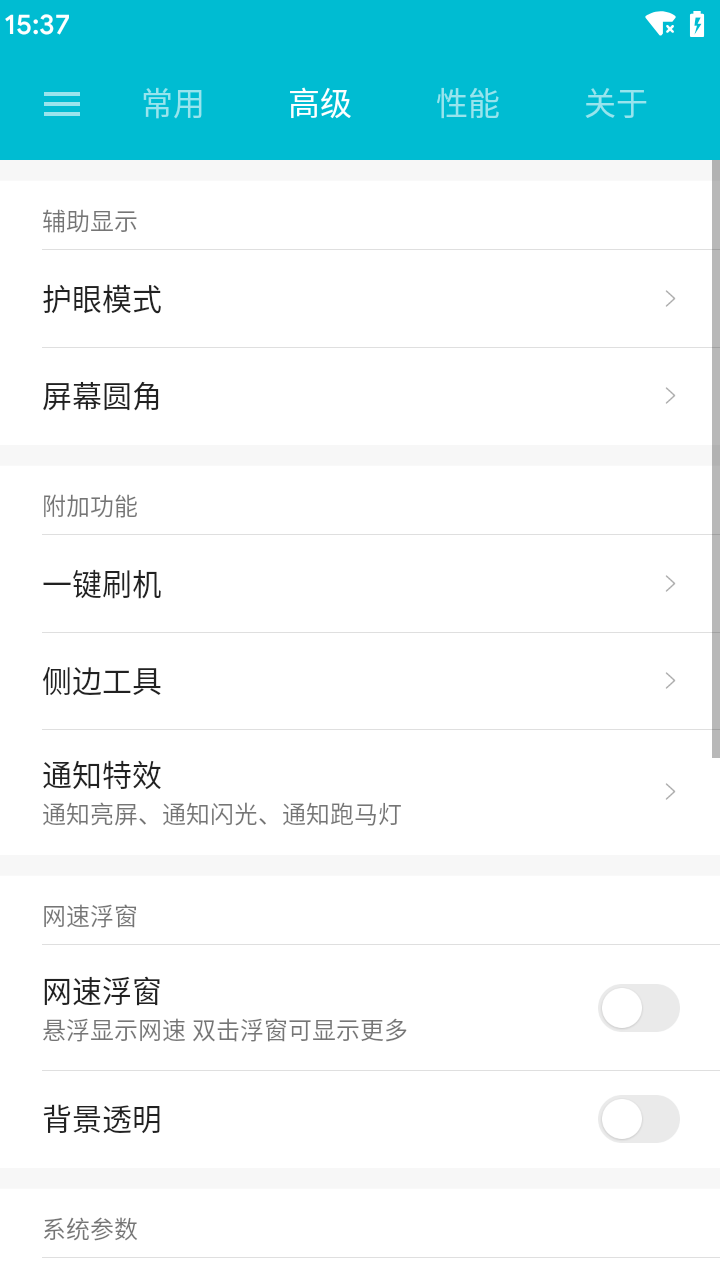
Task: Switch to the 常用 tab
Action: pos(173,104)
